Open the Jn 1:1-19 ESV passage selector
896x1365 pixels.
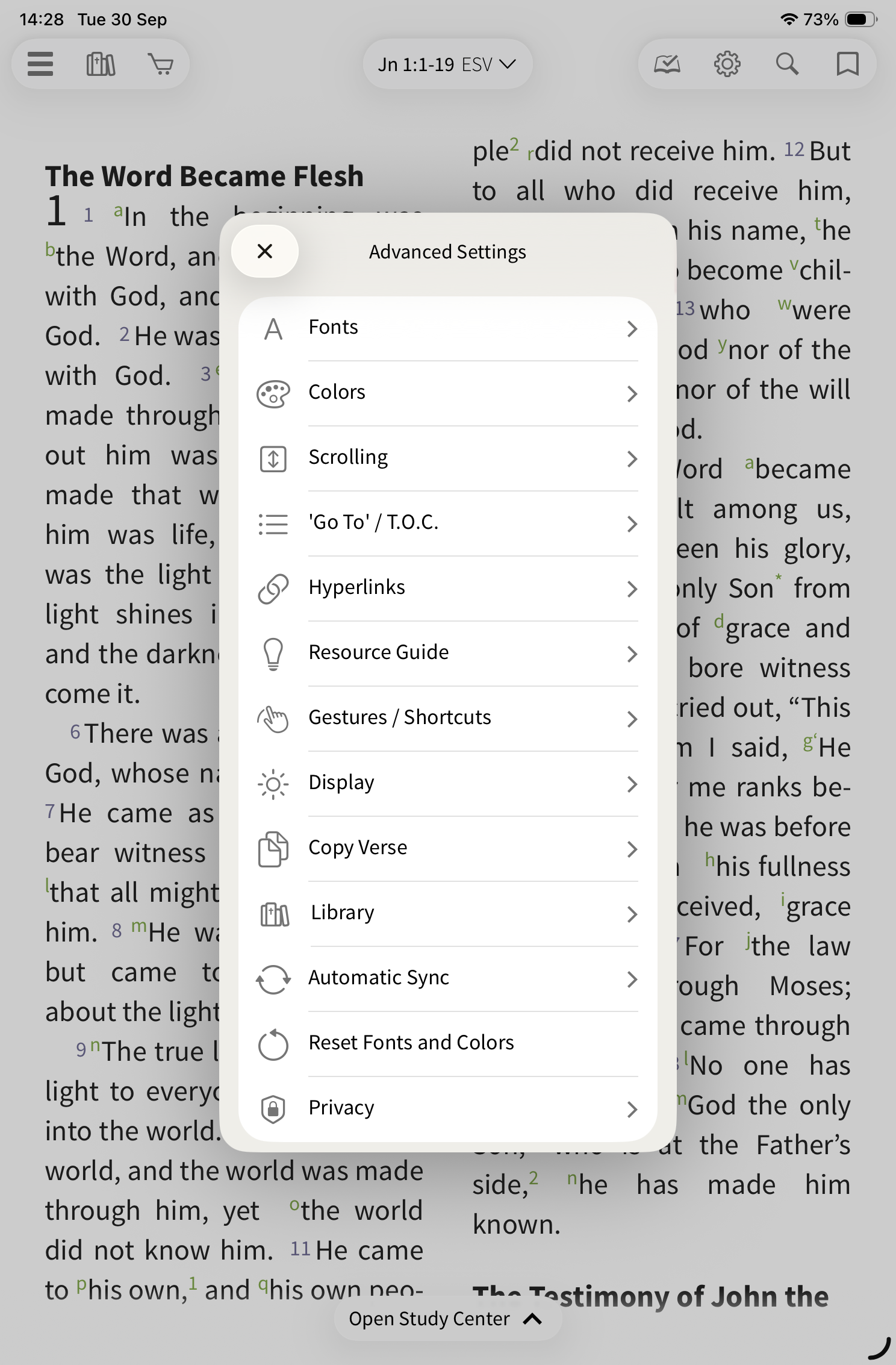pos(447,64)
